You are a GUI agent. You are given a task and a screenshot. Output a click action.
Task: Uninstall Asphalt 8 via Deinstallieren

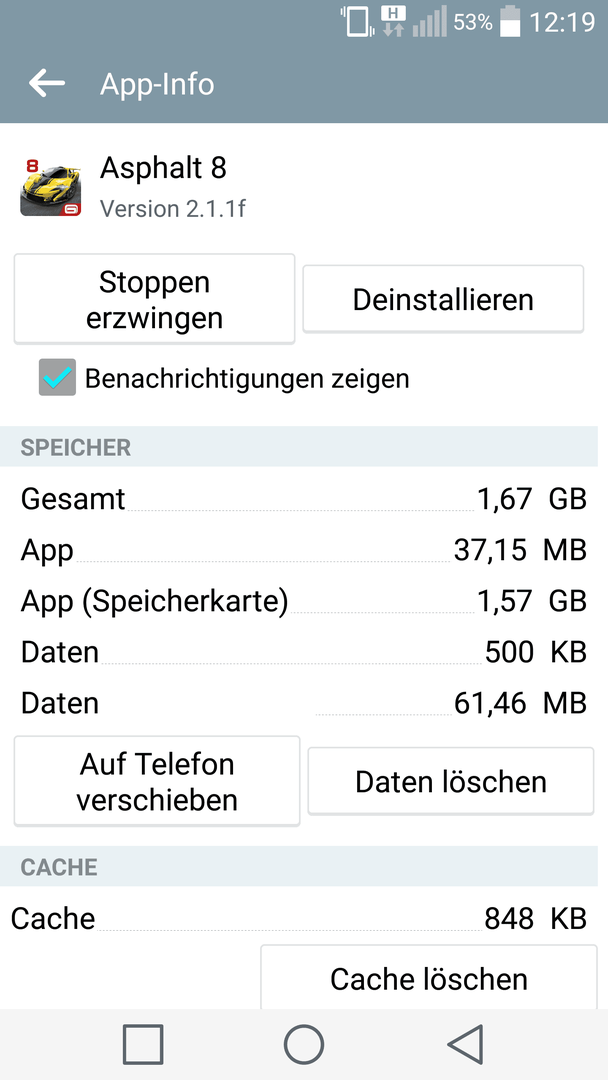[443, 299]
